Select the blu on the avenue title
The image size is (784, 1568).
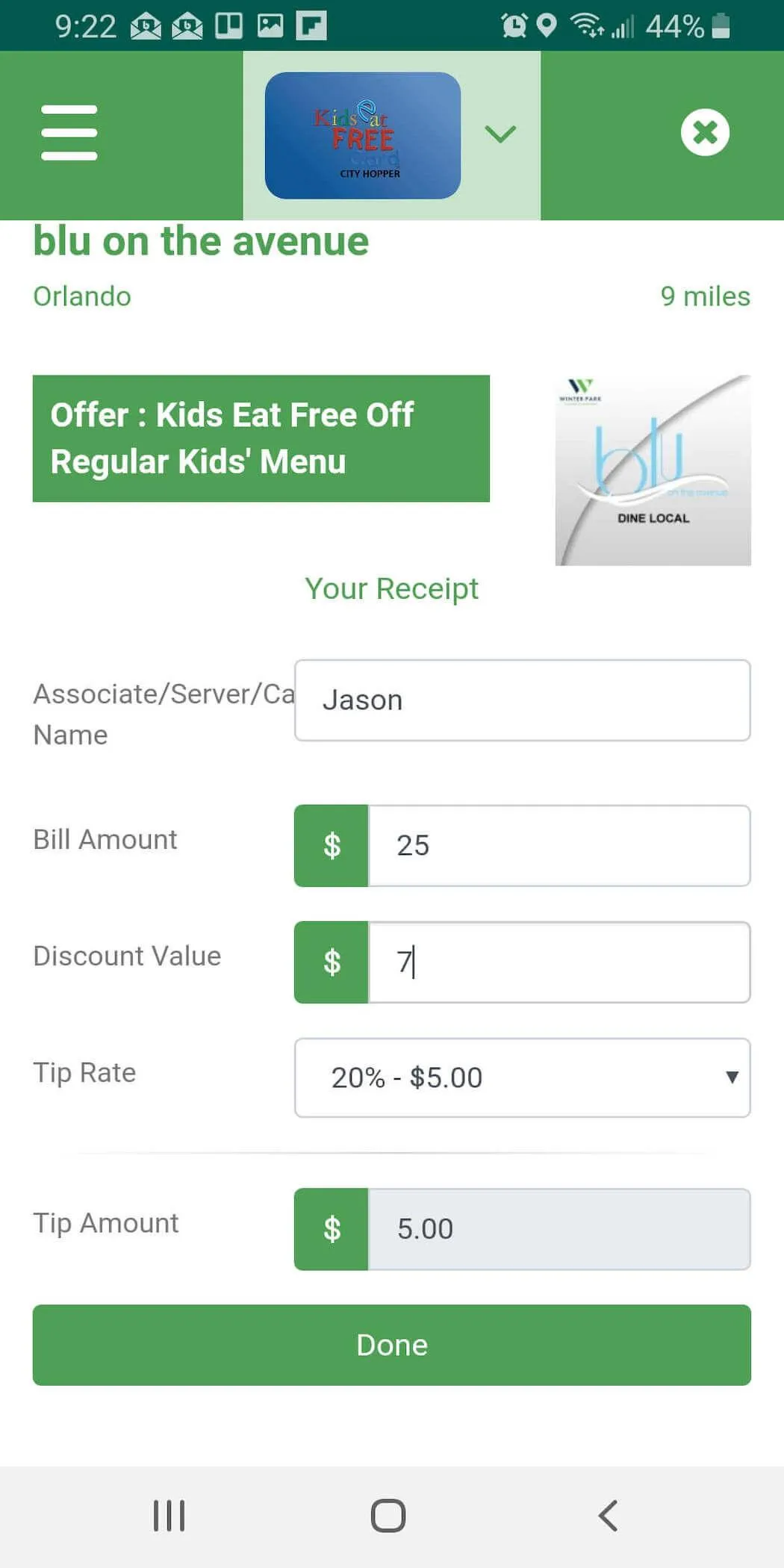[x=200, y=240]
